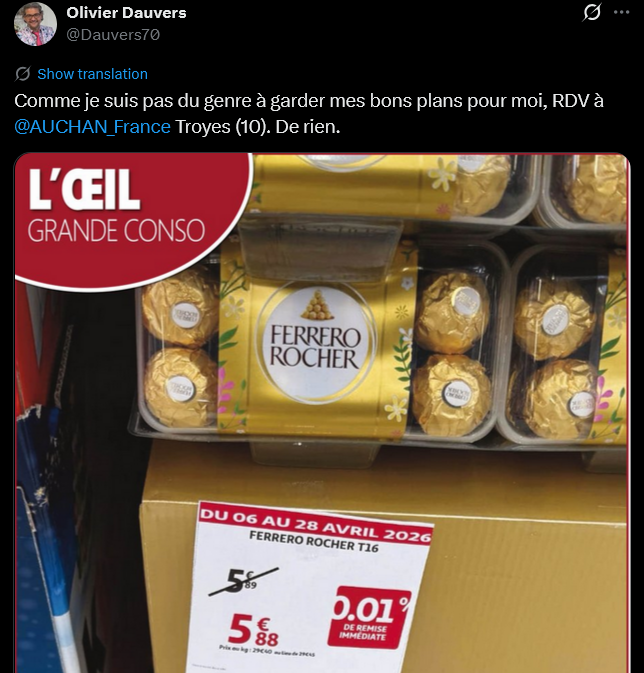
Task: Open Olivier Dauvers' profile picture
Action: click(x=35, y=24)
